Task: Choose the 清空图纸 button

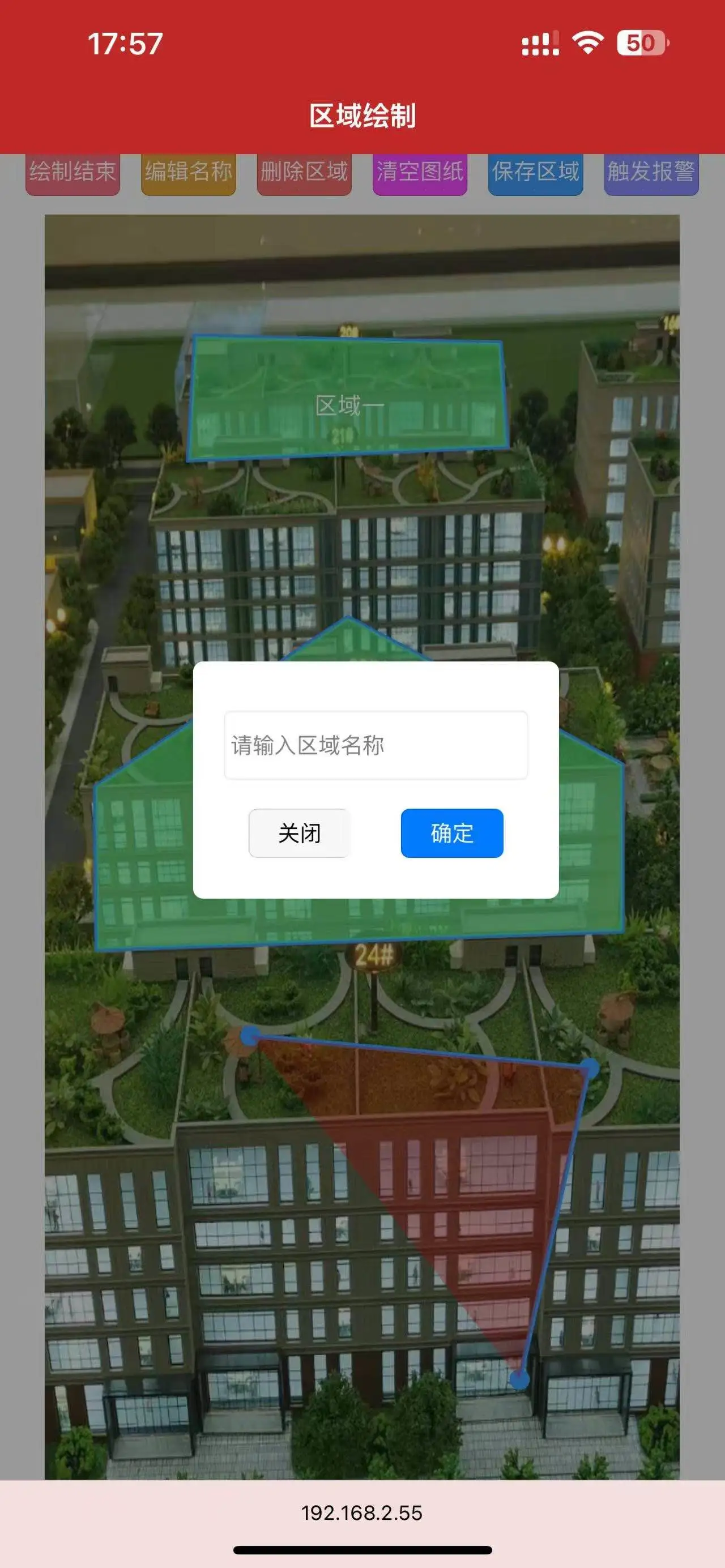Action: point(419,173)
